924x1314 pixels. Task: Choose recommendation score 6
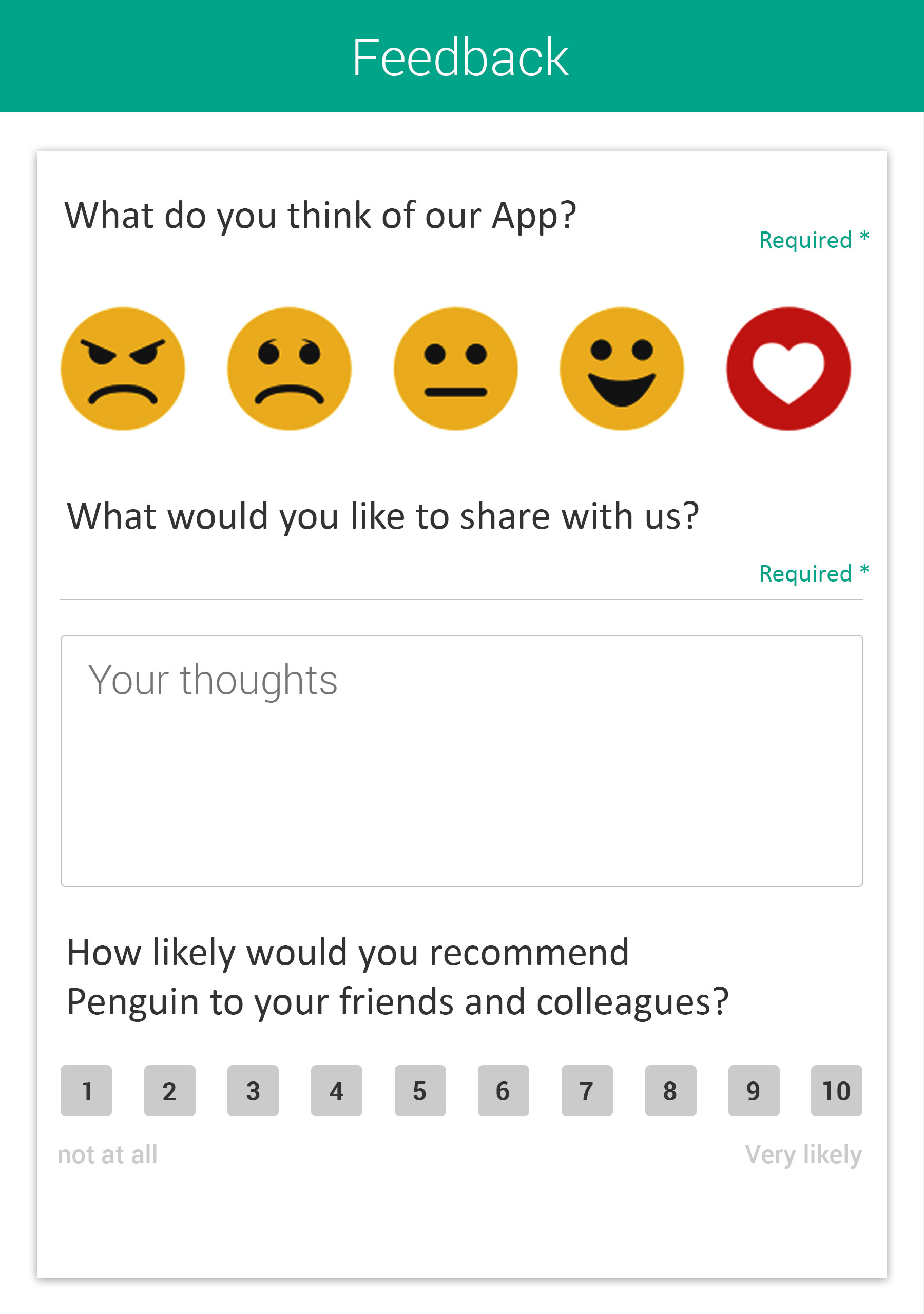pyautogui.click(x=503, y=1090)
